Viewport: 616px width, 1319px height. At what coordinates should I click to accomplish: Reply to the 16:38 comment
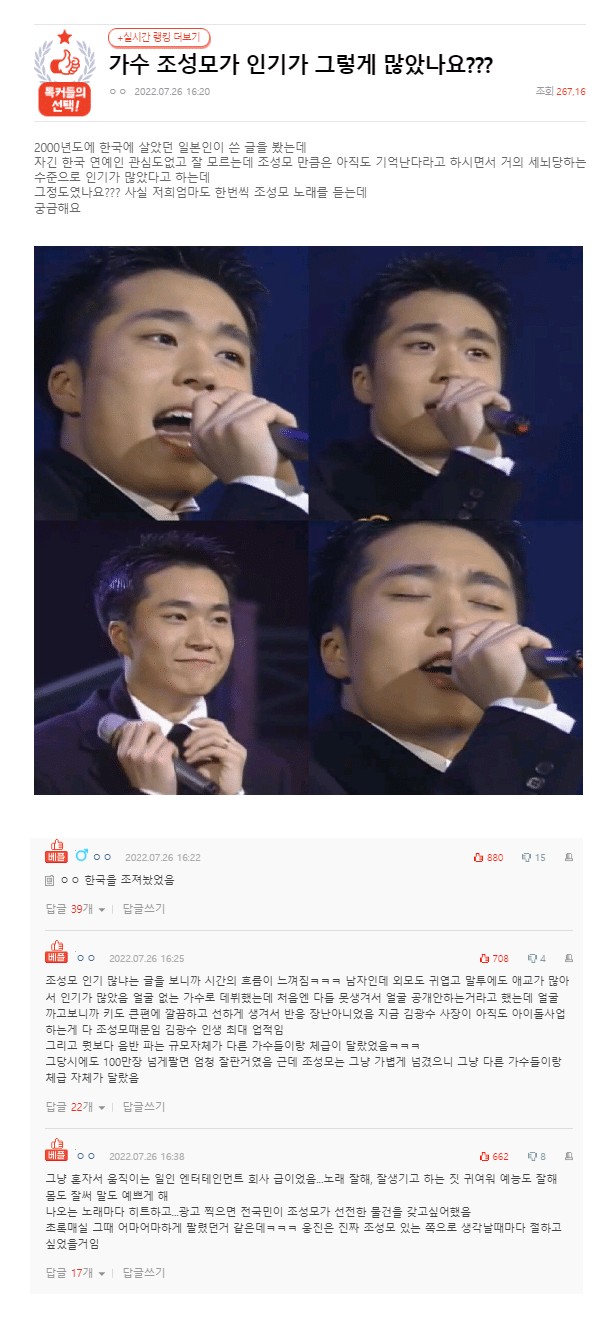coord(143,1272)
